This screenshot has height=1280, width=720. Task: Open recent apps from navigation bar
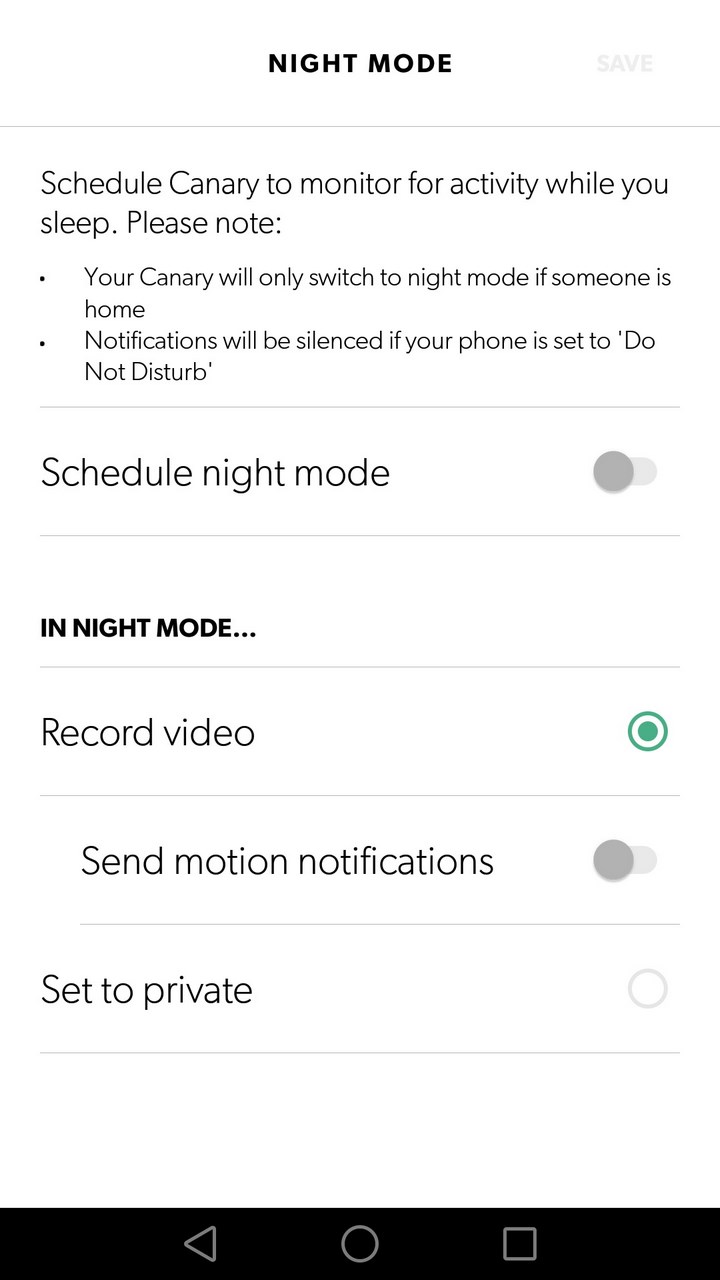point(519,1243)
